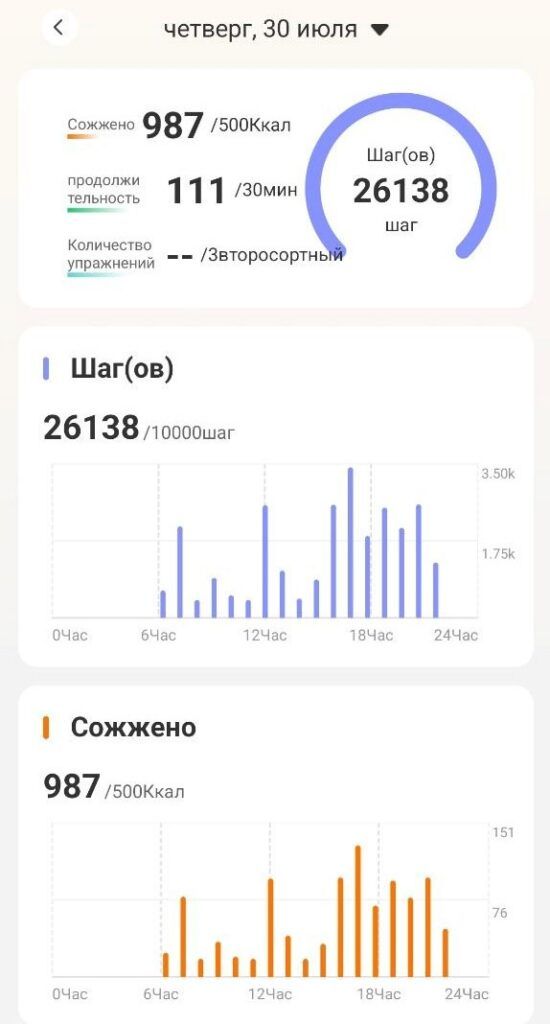Image resolution: width=550 pixels, height=1024 pixels.
Task: Go back using the top-left arrow
Action: click(59, 28)
